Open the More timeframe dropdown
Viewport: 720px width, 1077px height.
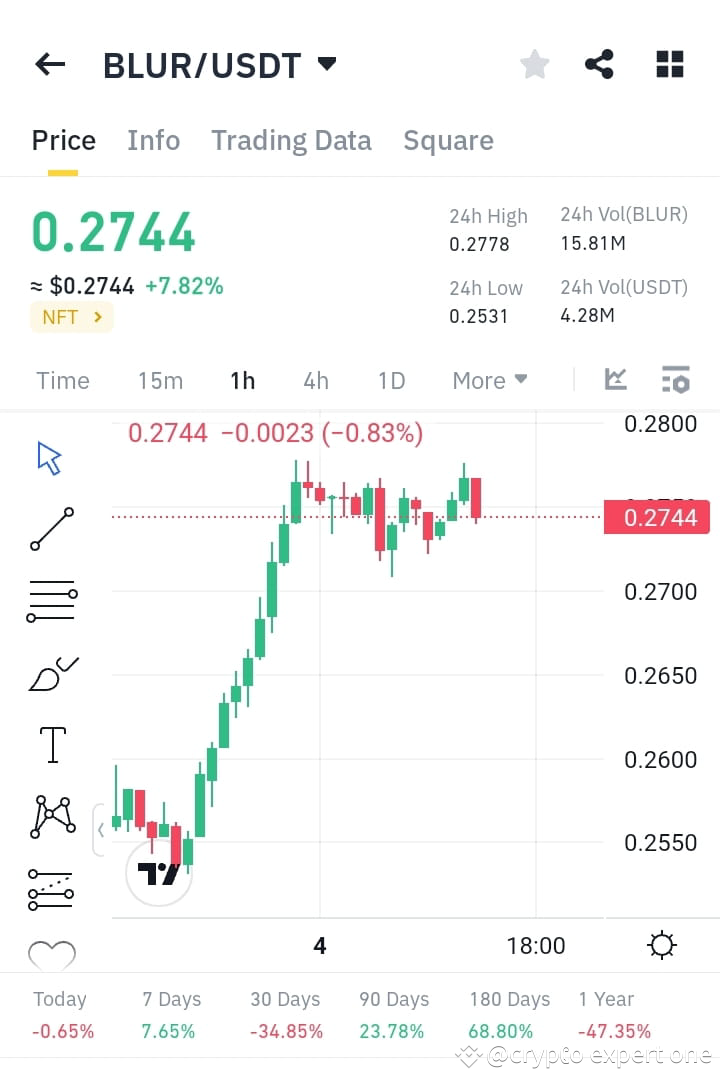[489, 380]
